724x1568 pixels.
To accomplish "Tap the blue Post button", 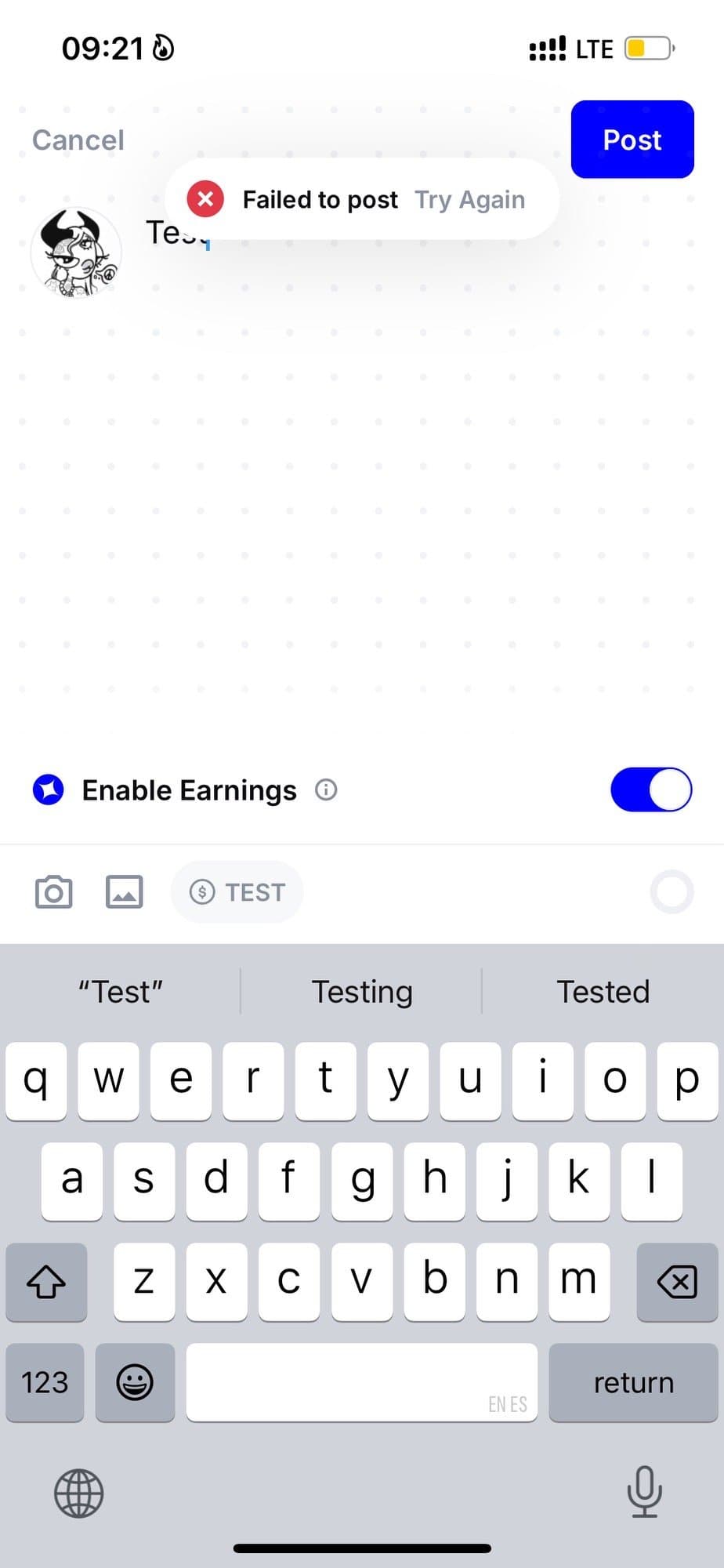I will (632, 140).
